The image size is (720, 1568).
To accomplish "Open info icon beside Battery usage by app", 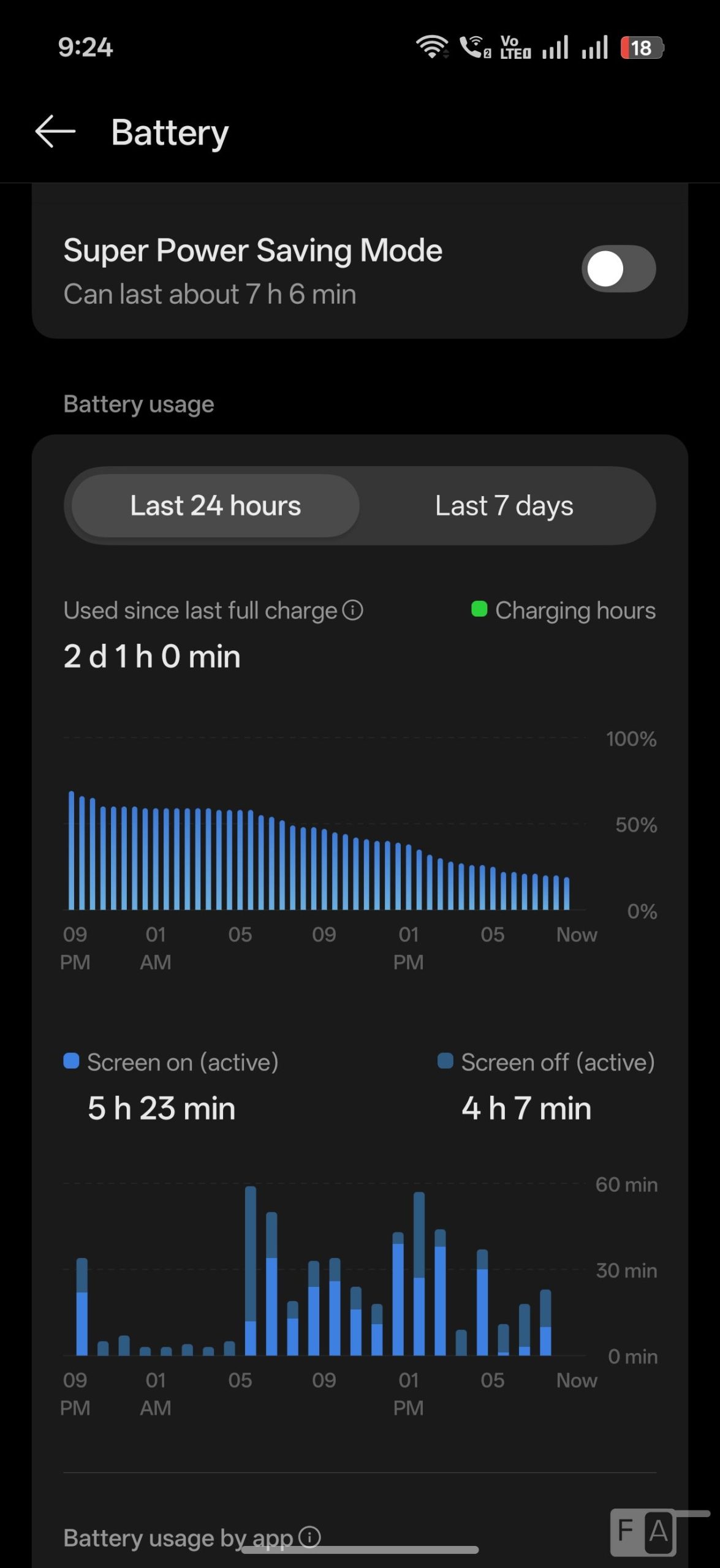I will point(309,1536).
